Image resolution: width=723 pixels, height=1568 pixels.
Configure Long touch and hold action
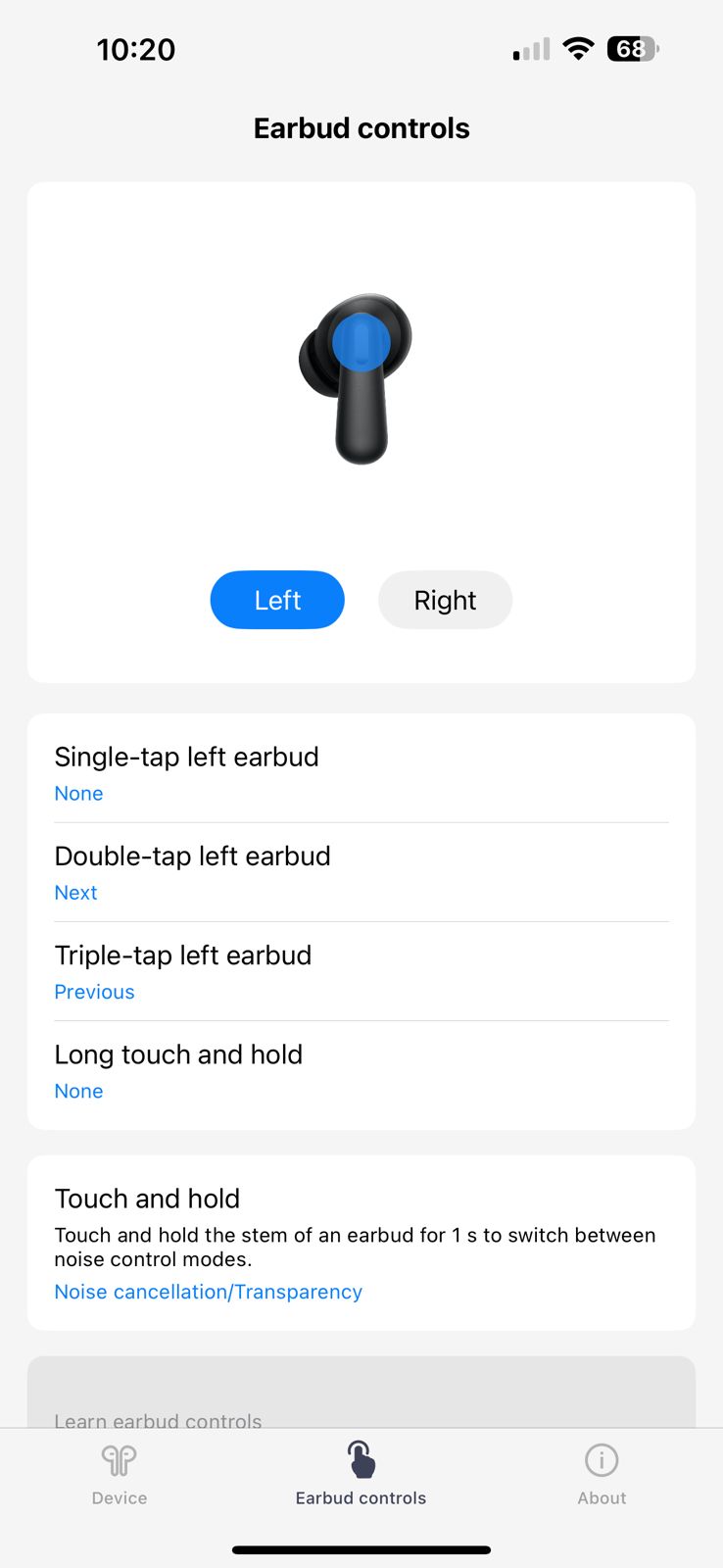361,1070
